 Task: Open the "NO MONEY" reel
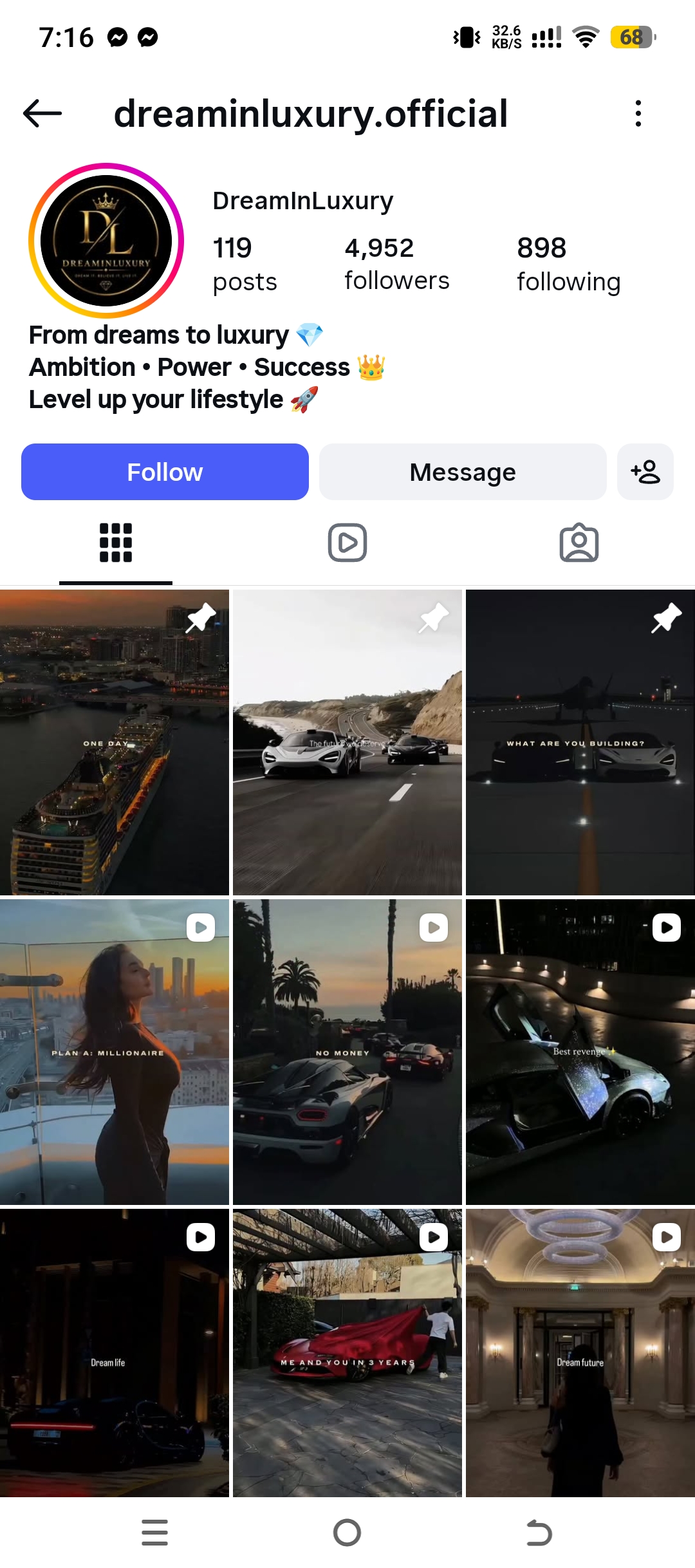point(347,1052)
